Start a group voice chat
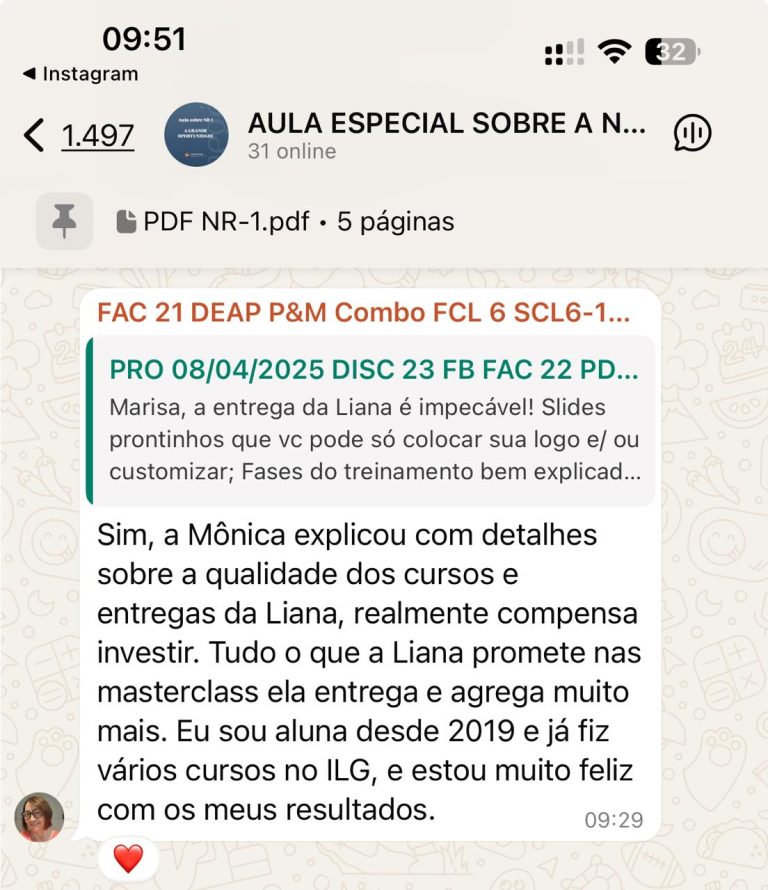The width and height of the screenshot is (768, 890). pyautogui.click(x=692, y=133)
